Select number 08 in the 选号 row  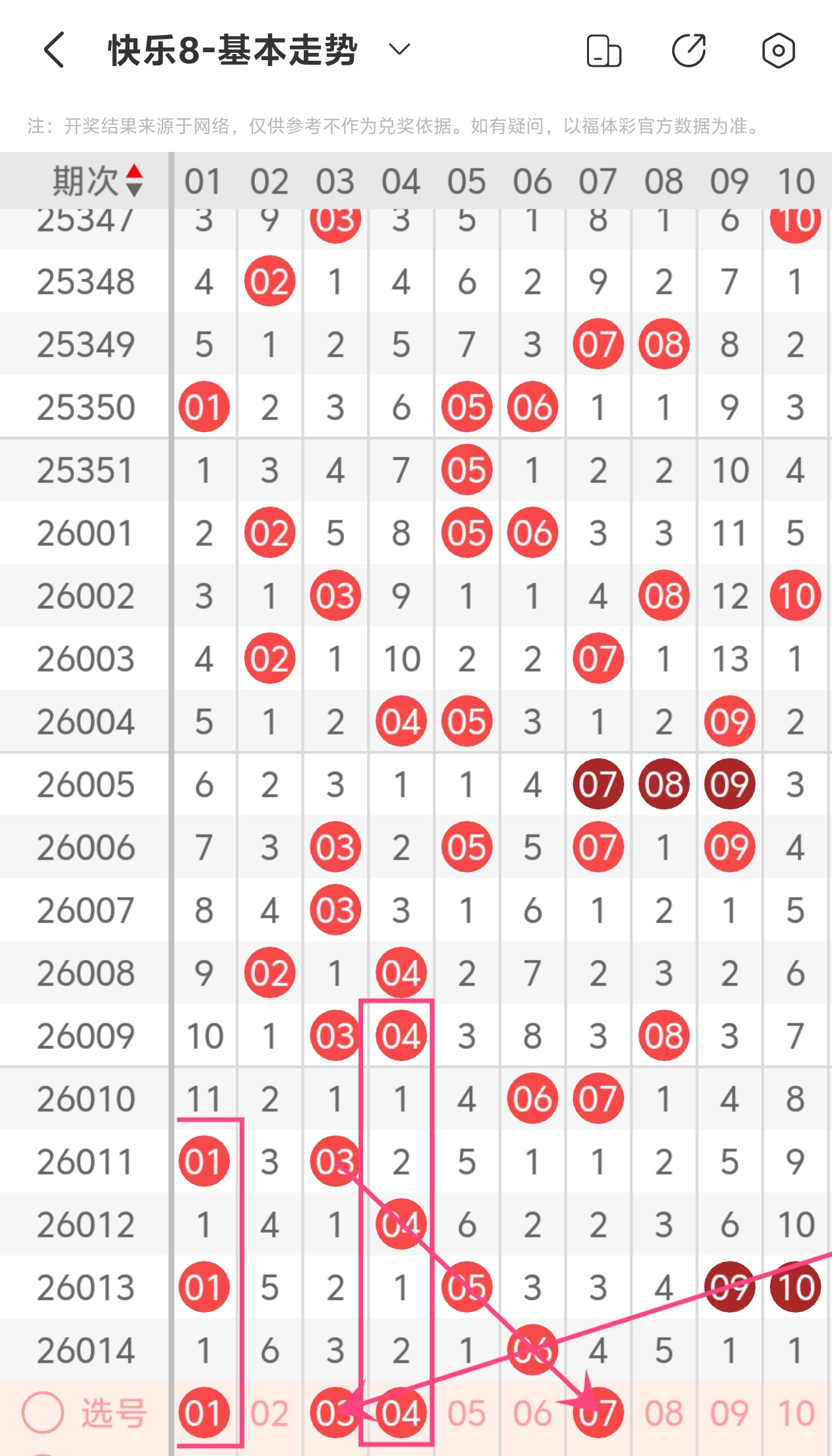(x=664, y=1413)
